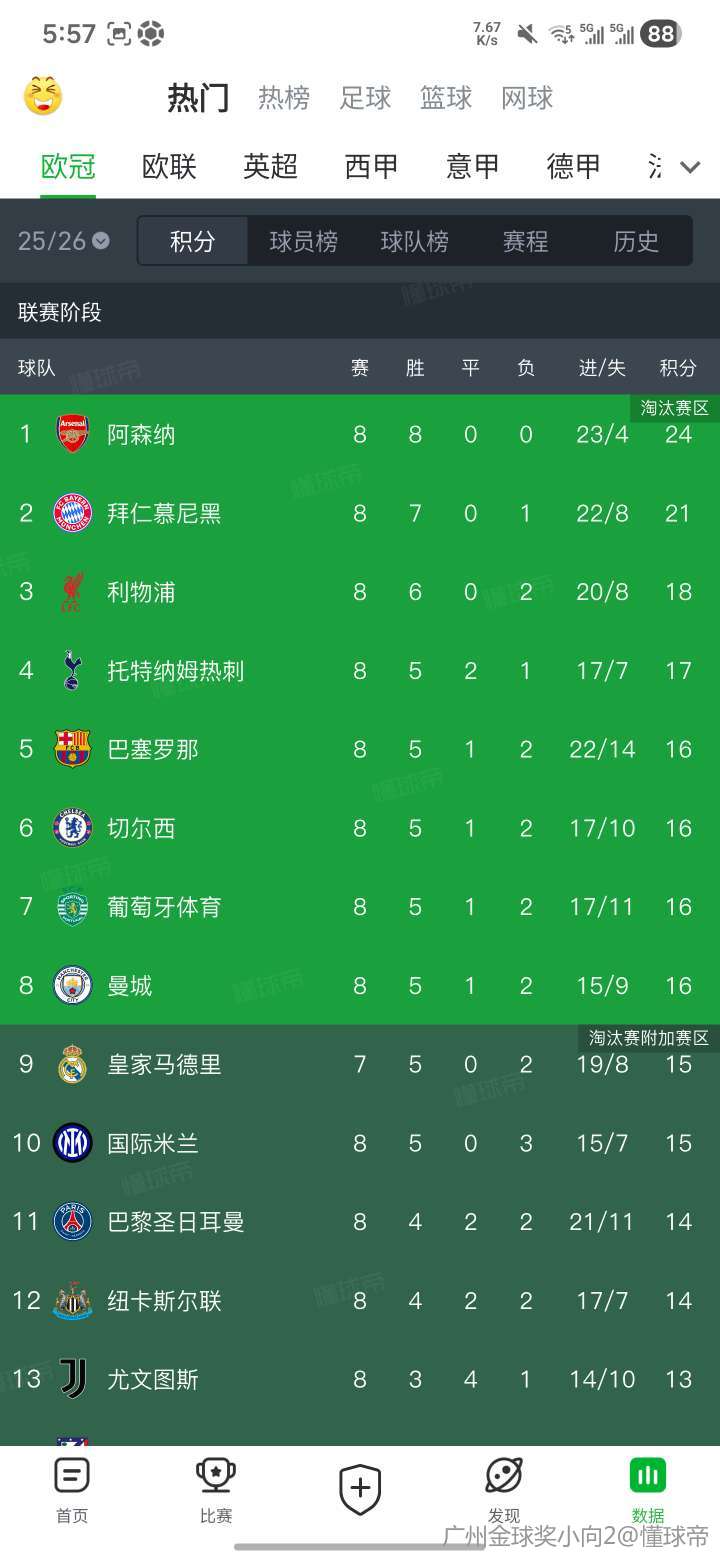The height and width of the screenshot is (1560, 720).
Task: Select the 西甲 league tab
Action: pos(371,166)
